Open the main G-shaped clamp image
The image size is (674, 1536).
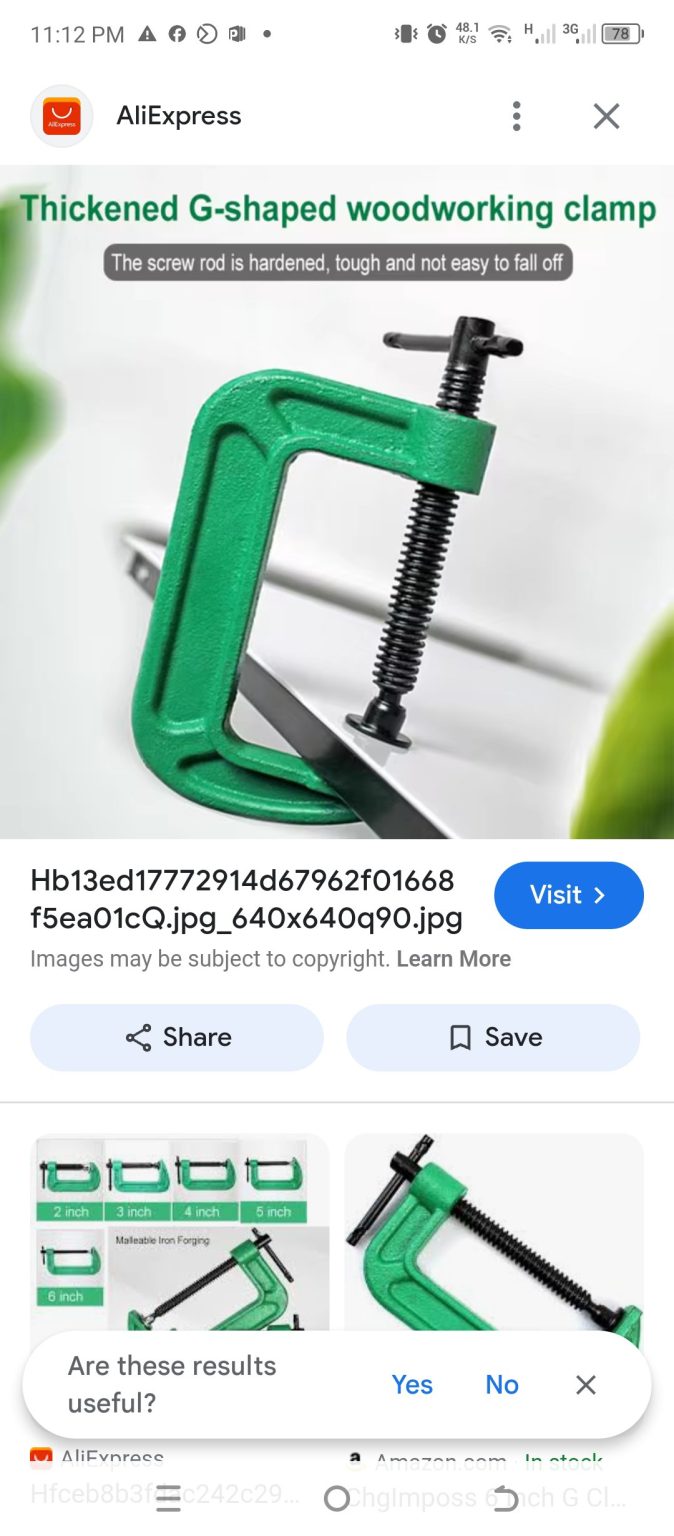337,500
